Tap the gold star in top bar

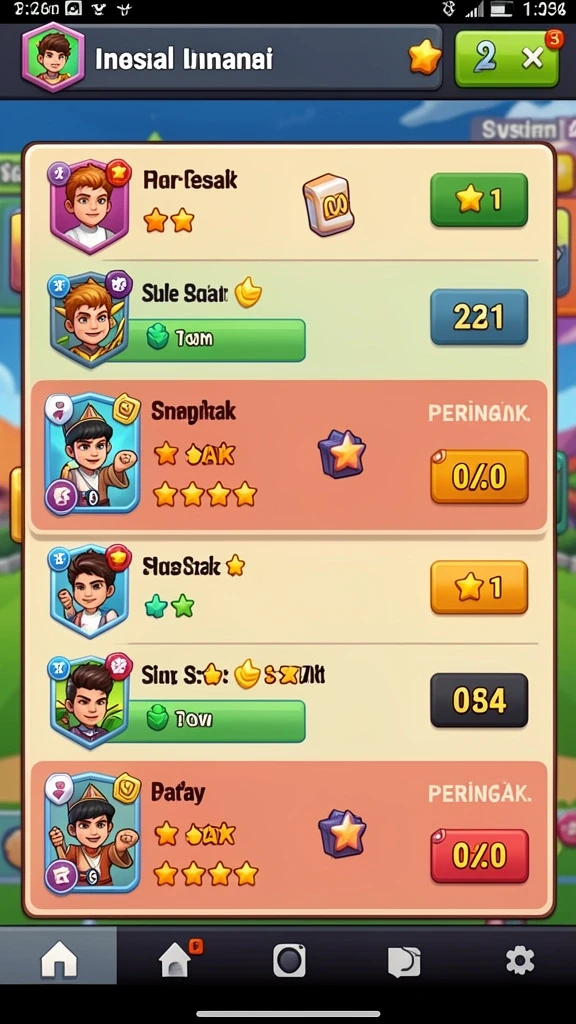pyautogui.click(x=425, y=59)
